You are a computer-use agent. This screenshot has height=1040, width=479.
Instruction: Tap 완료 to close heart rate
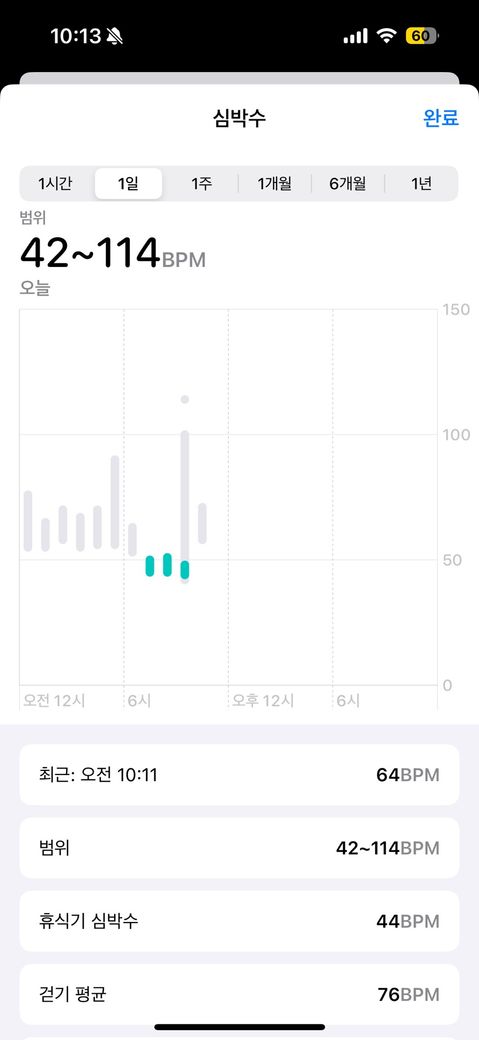coord(441,117)
